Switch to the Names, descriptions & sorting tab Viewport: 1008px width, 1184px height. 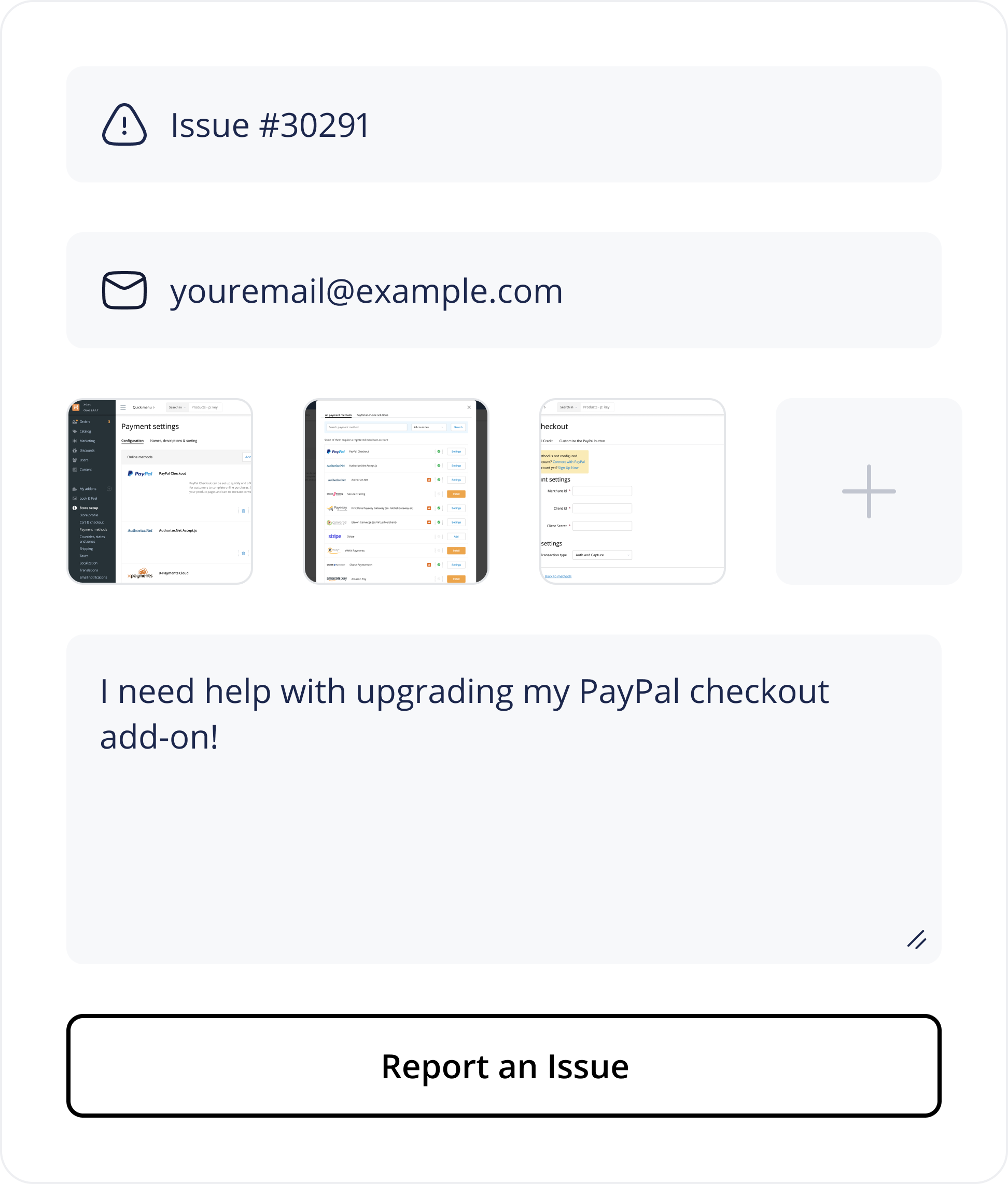[174, 441]
